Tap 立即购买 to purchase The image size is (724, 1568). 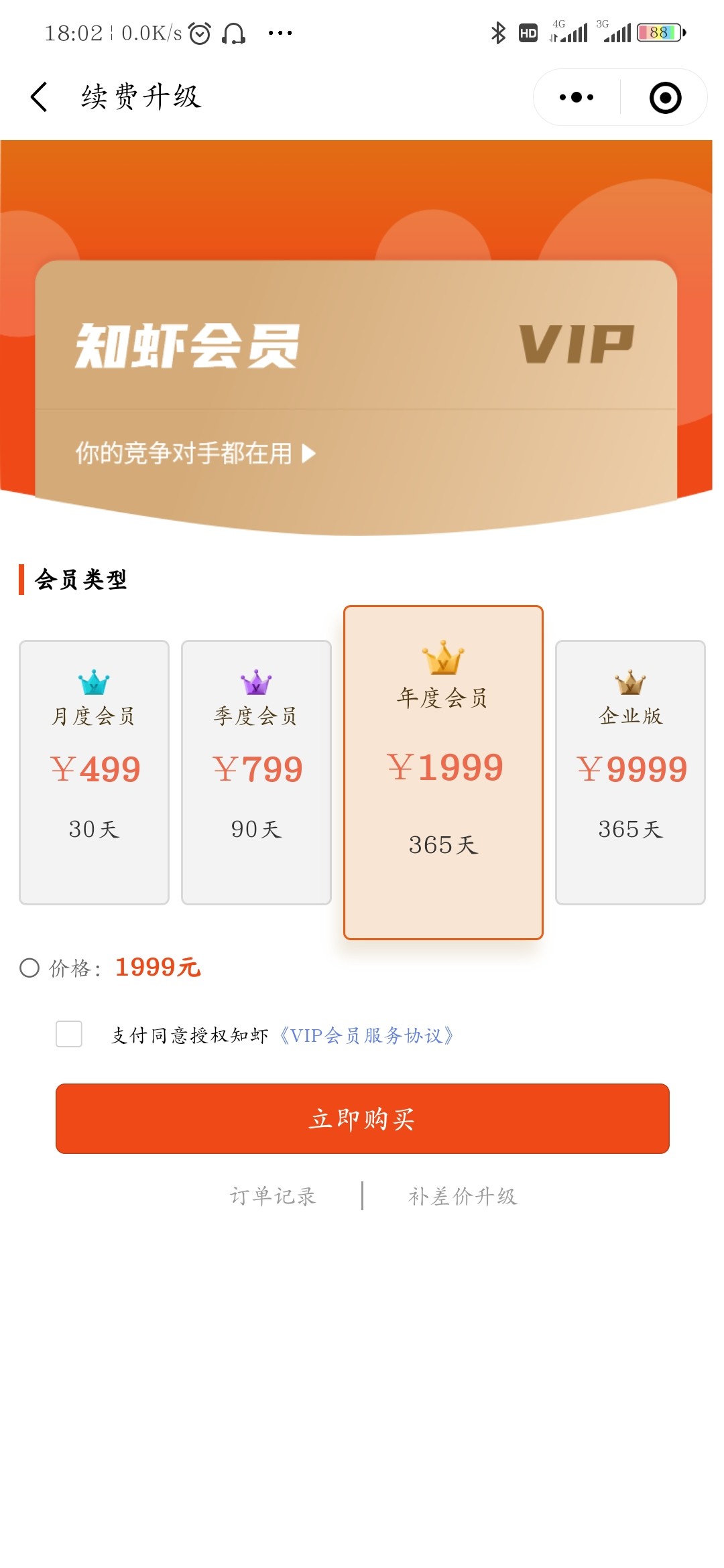(x=362, y=1118)
